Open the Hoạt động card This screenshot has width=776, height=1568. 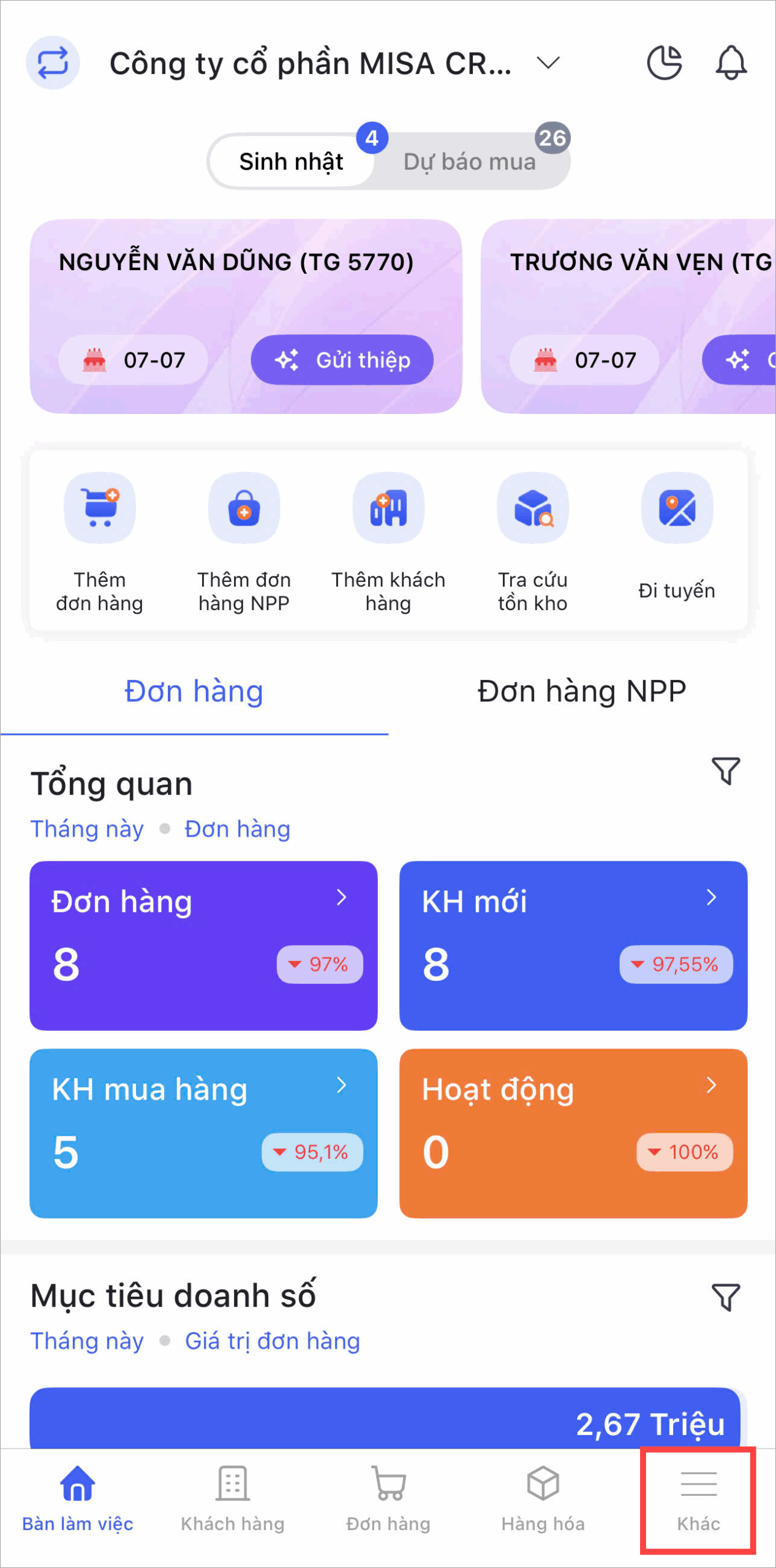pyautogui.click(x=573, y=1133)
